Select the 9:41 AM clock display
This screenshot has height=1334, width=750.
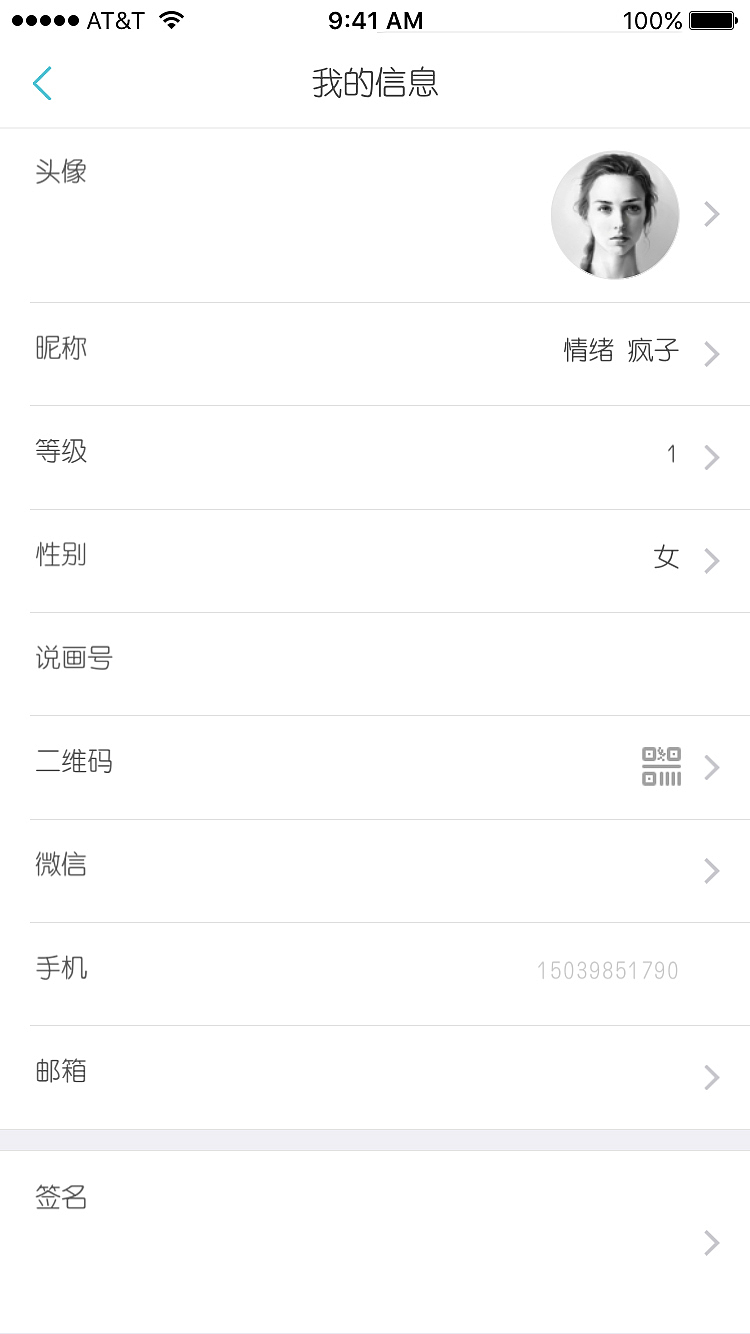coord(375,19)
